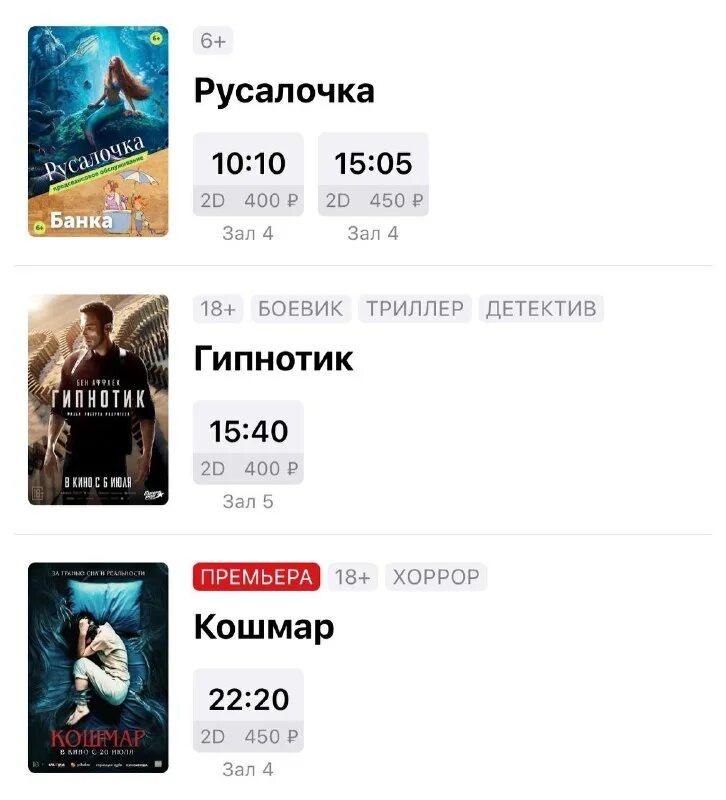Click the 2D 450 ₽ price label under 22:20
This screenshot has height=800, width=726.
(x=249, y=735)
